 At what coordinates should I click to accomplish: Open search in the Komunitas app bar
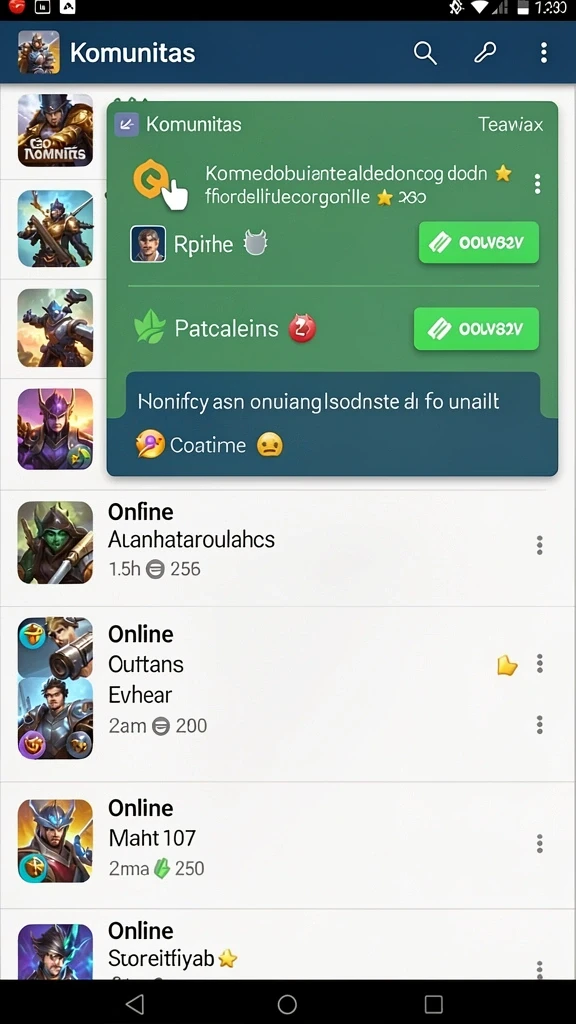(425, 53)
